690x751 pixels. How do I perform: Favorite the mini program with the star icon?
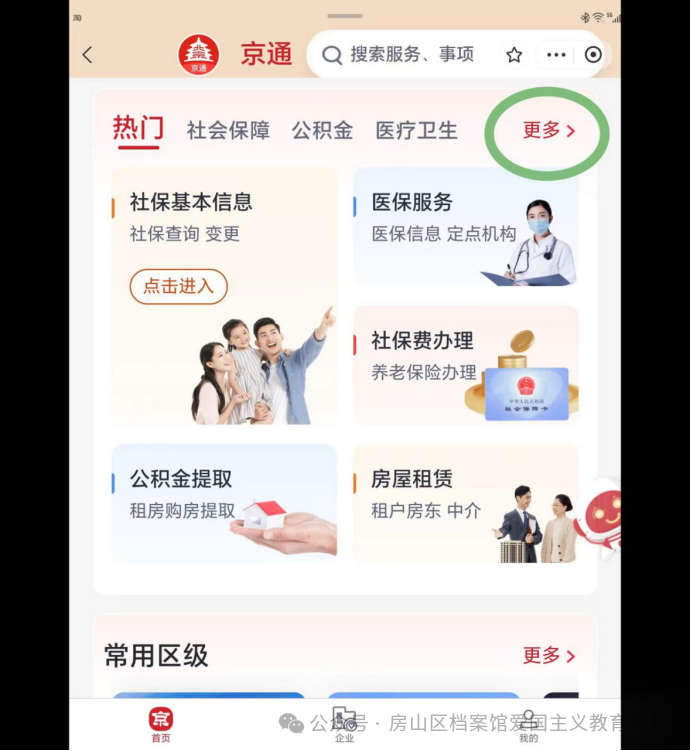point(514,55)
